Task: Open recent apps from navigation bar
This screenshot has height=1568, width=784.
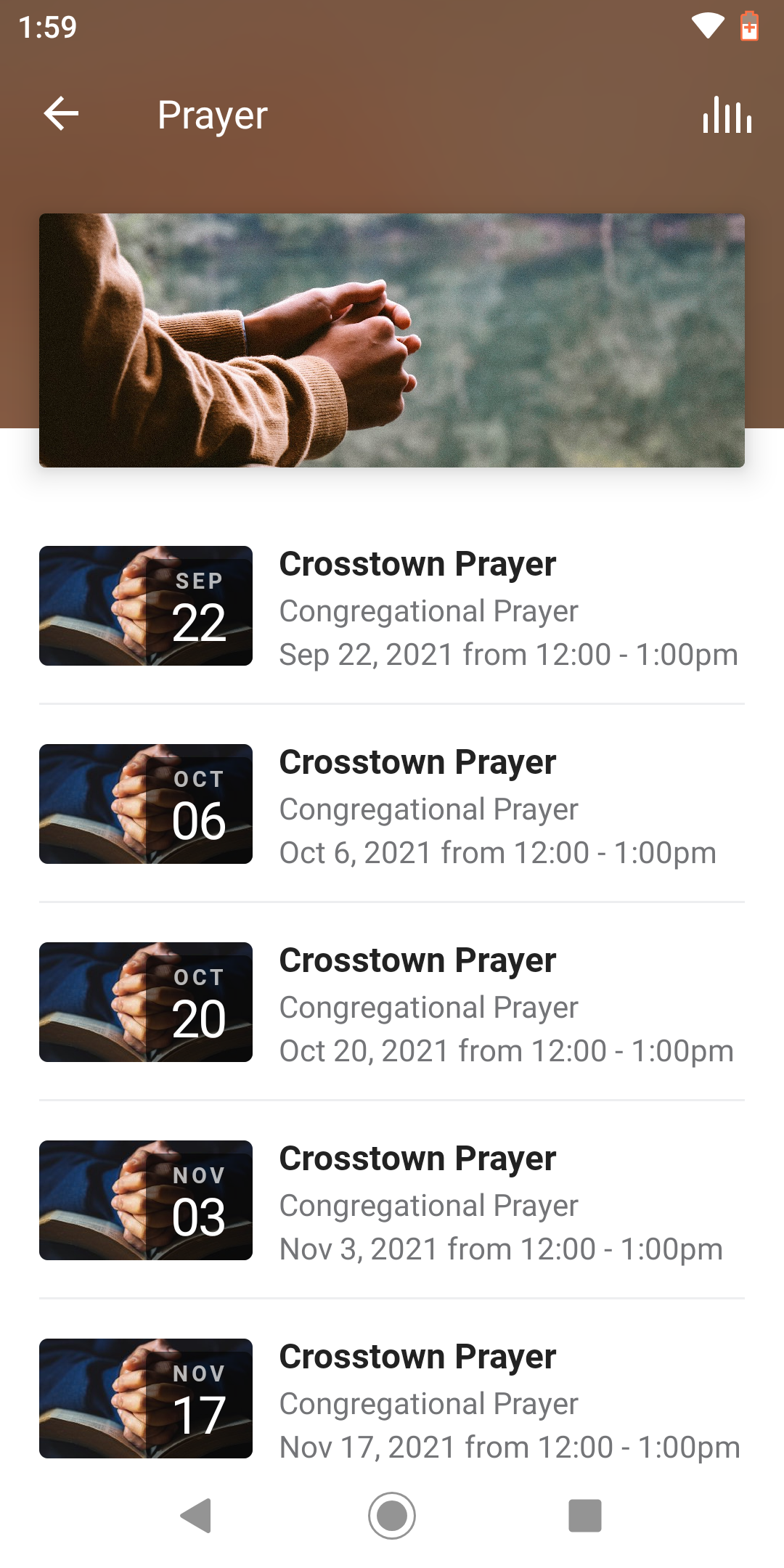Action: (x=585, y=1516)
